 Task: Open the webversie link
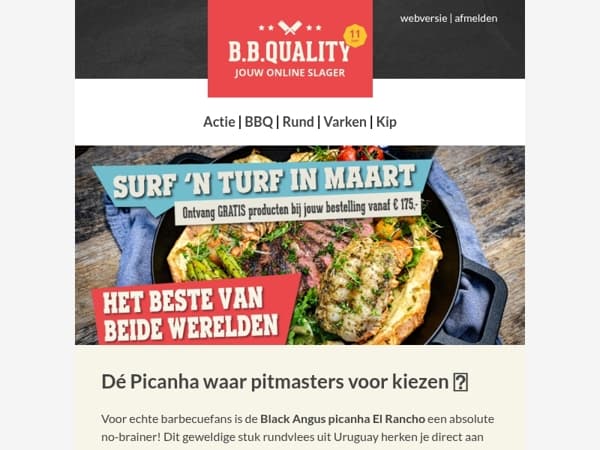(x=424, y=18)
